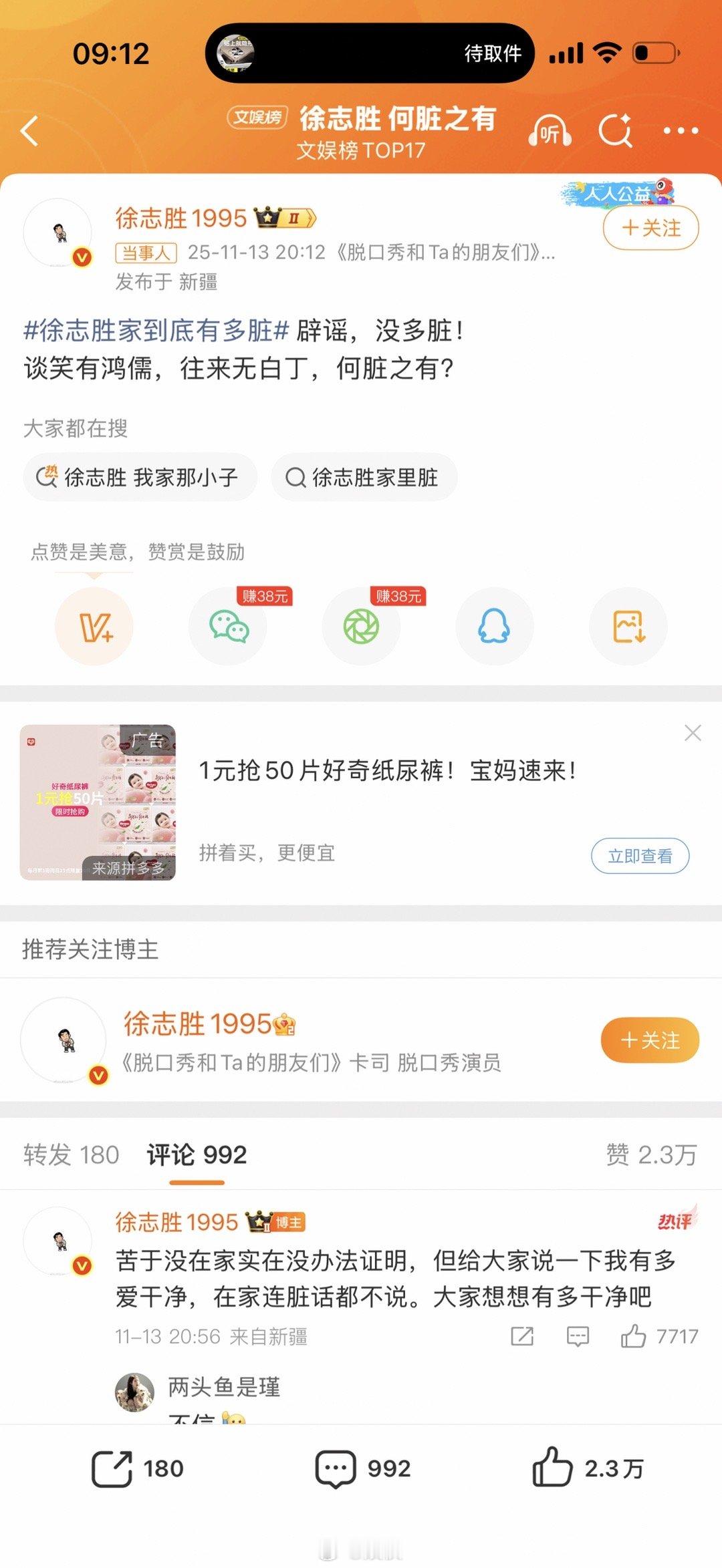The width and height of the screenshot is (722, 1568).
Task: Tap 立即查看 on the diaper ad
Action: (639, 855)
